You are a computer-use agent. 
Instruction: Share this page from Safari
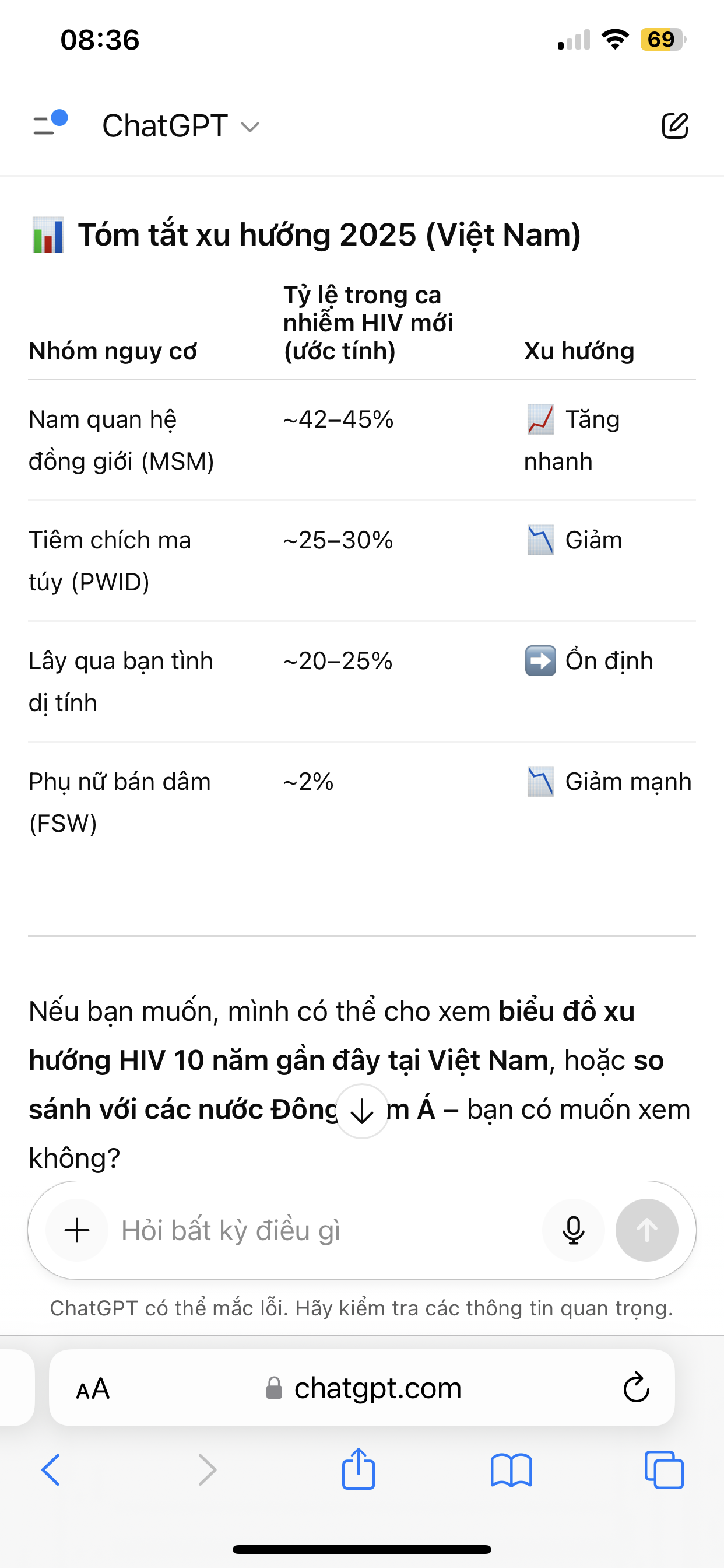(359, 1469)
